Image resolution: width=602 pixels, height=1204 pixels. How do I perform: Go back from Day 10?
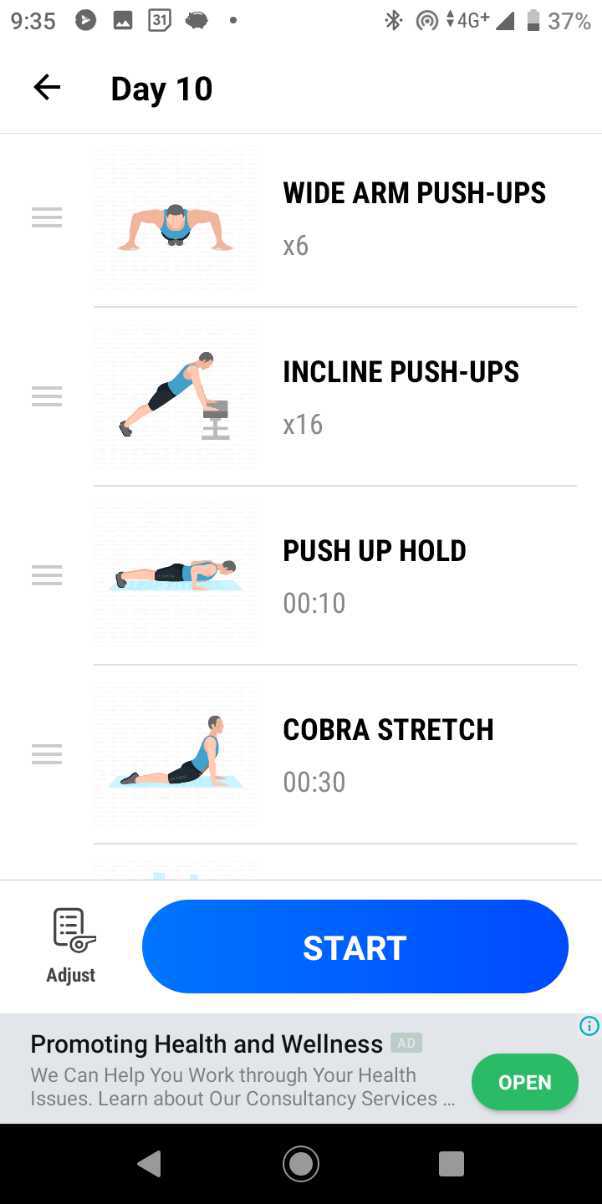[47, 88]
